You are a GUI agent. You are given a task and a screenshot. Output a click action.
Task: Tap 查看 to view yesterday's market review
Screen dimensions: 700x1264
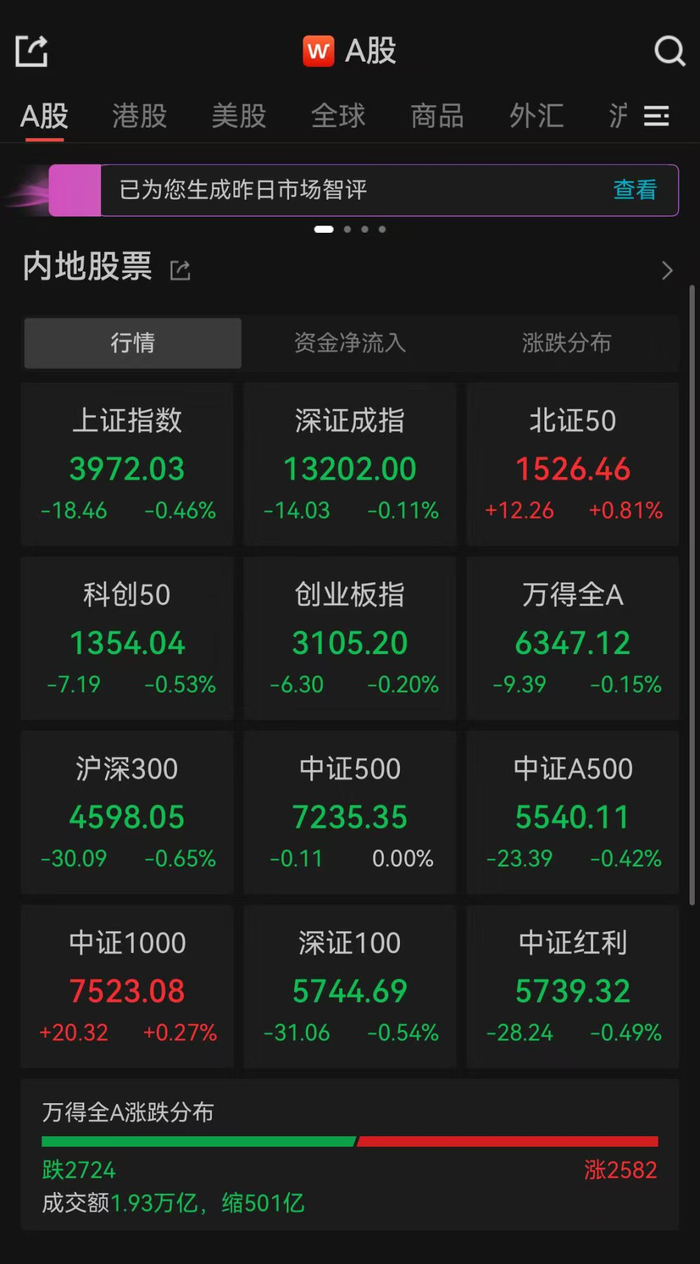coord(635,190)
